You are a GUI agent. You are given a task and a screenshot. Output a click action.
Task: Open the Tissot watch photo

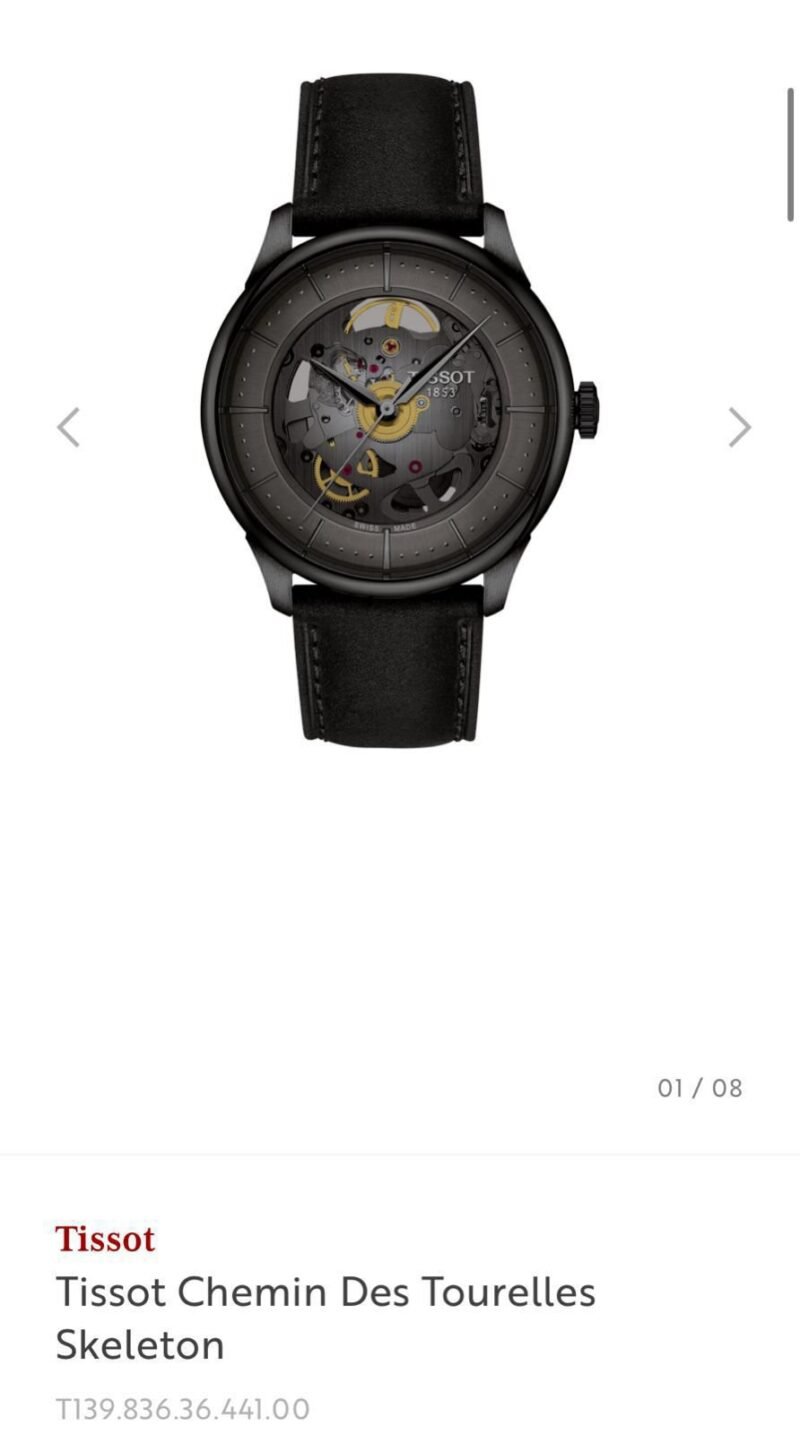pyautogui.click(x=400, y=410)
